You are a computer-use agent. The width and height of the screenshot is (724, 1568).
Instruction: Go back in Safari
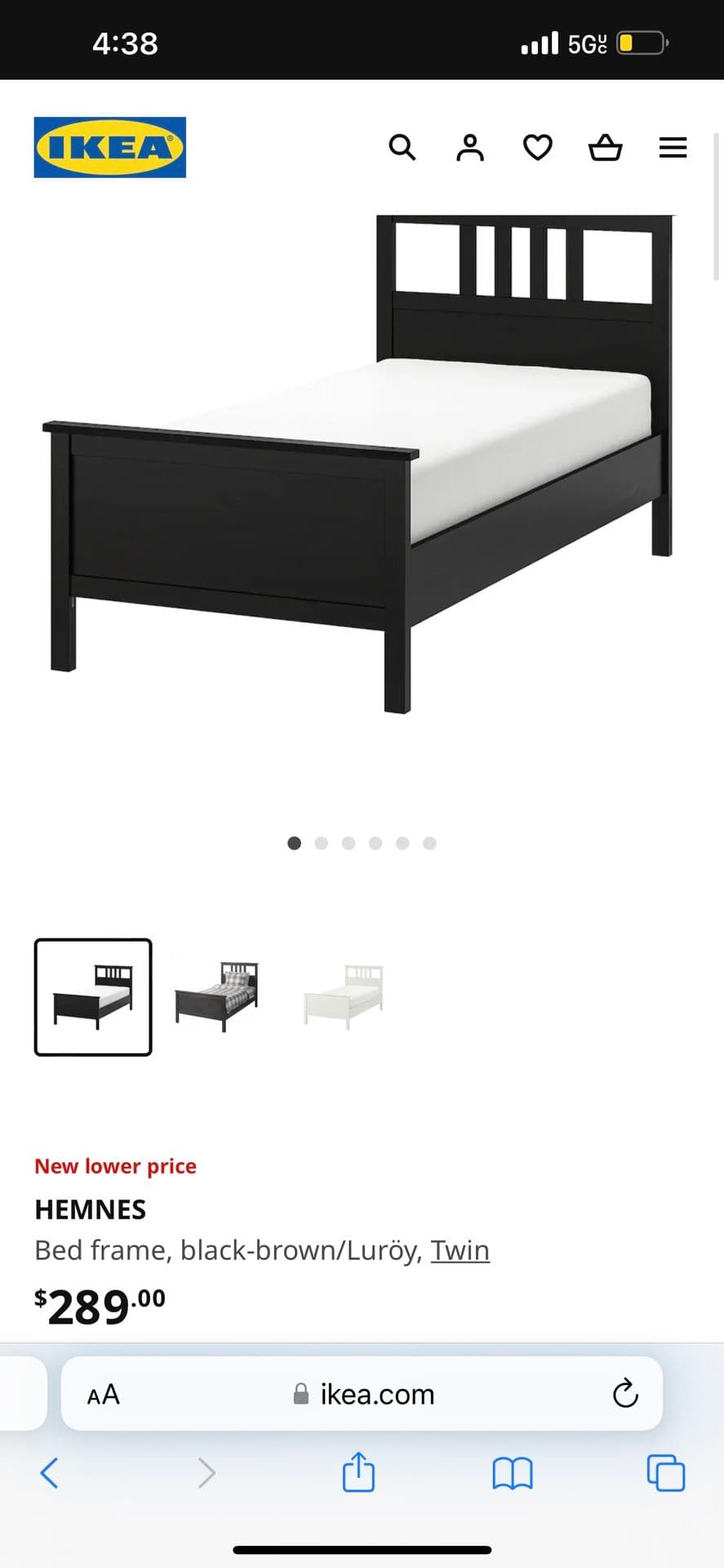[x=49, y=1473]
